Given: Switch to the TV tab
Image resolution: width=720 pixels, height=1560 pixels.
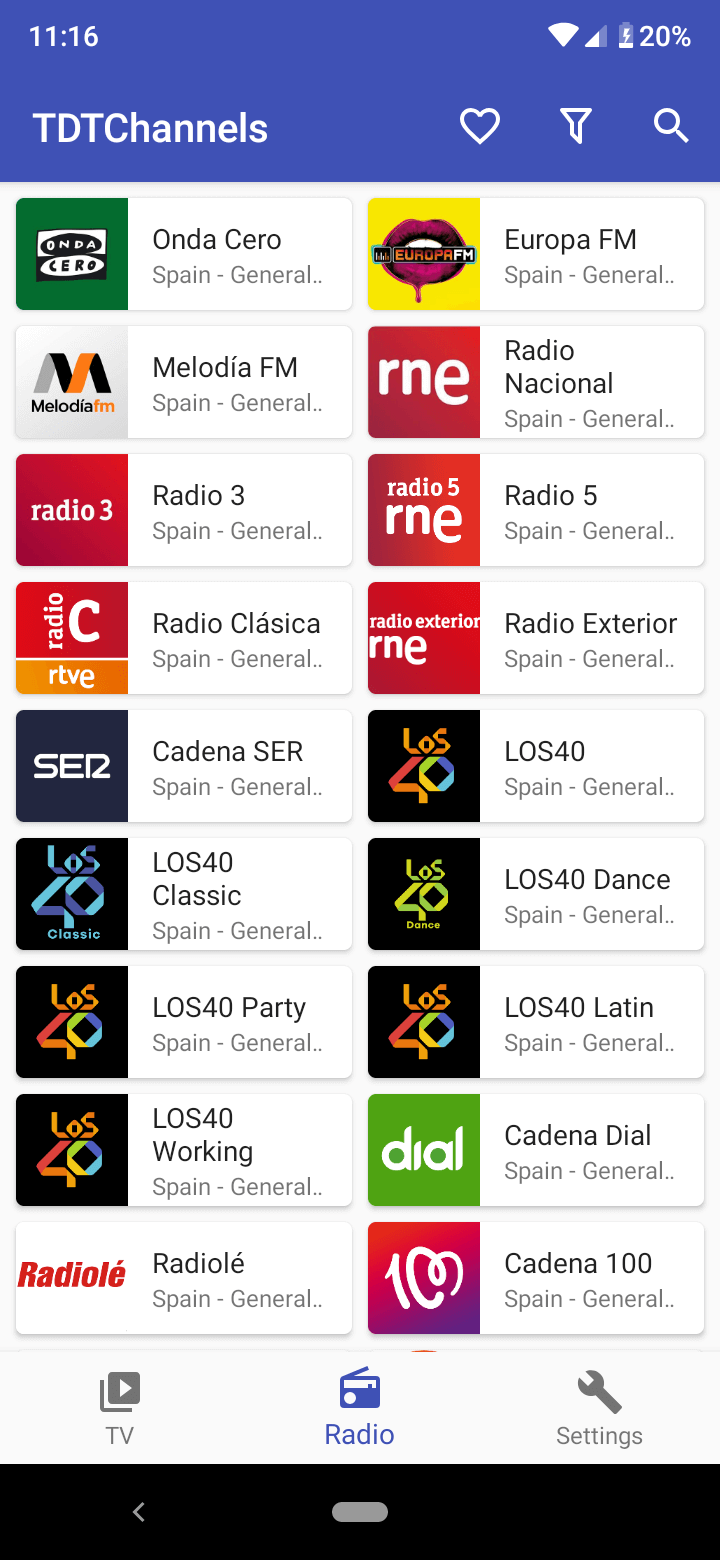Looking at the screenshot, I should point(120,1408).
